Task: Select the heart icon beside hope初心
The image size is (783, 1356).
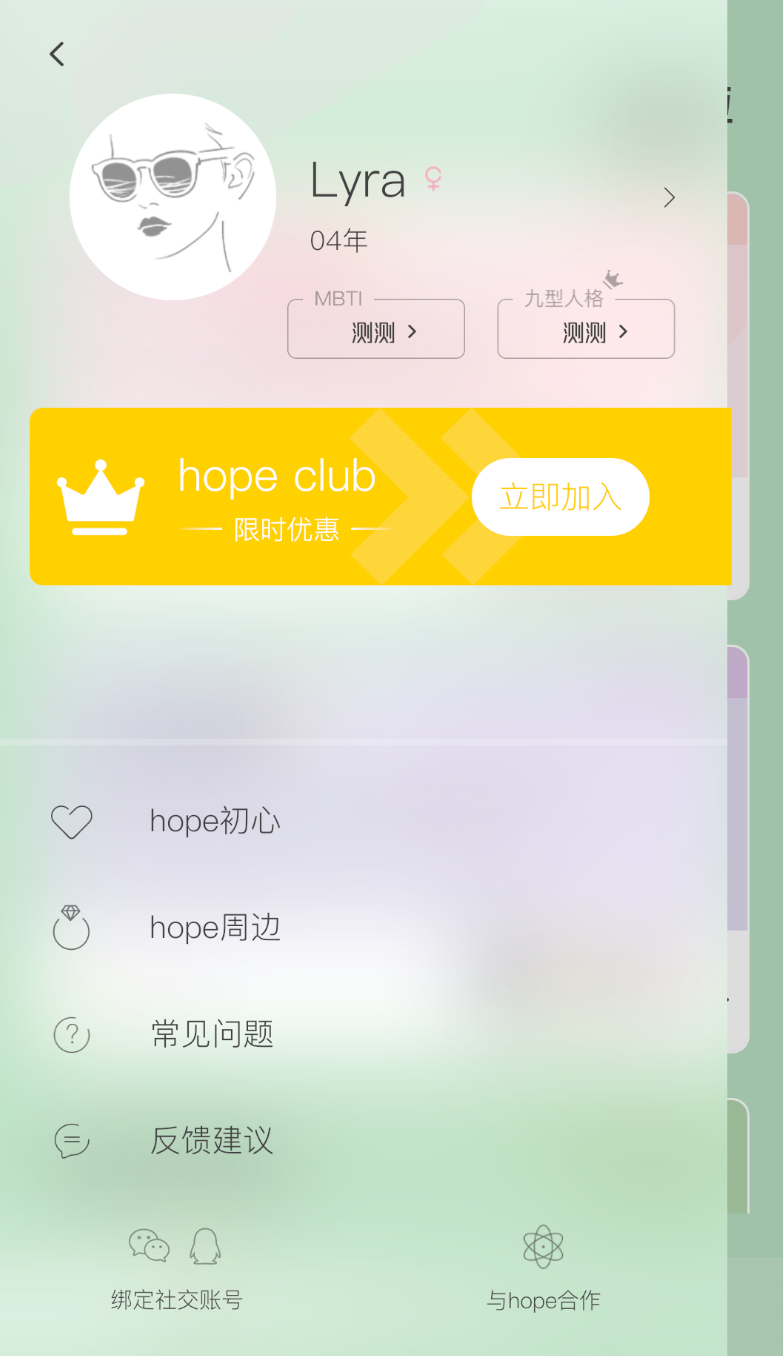Action: 71,820
